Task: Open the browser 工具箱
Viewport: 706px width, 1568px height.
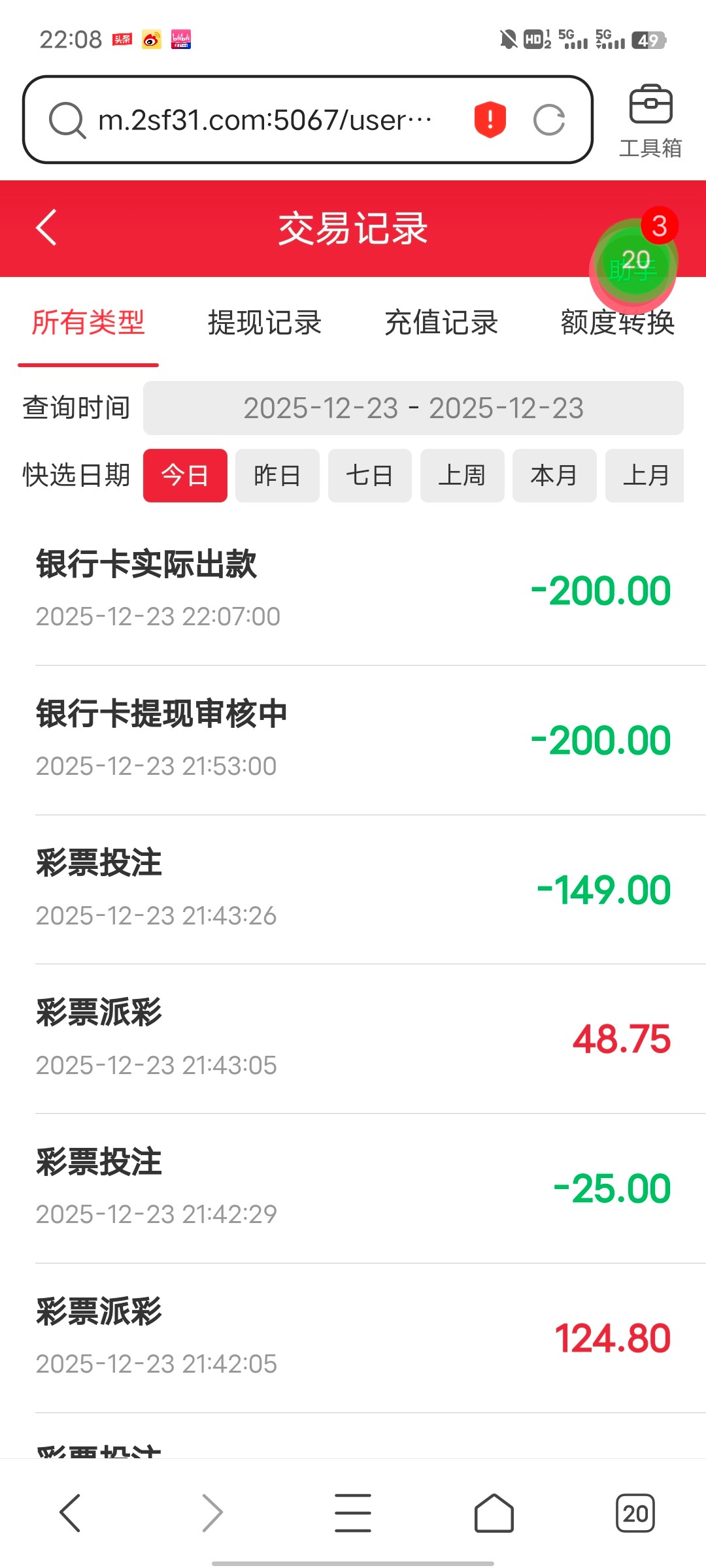Action: coord(650,121)
